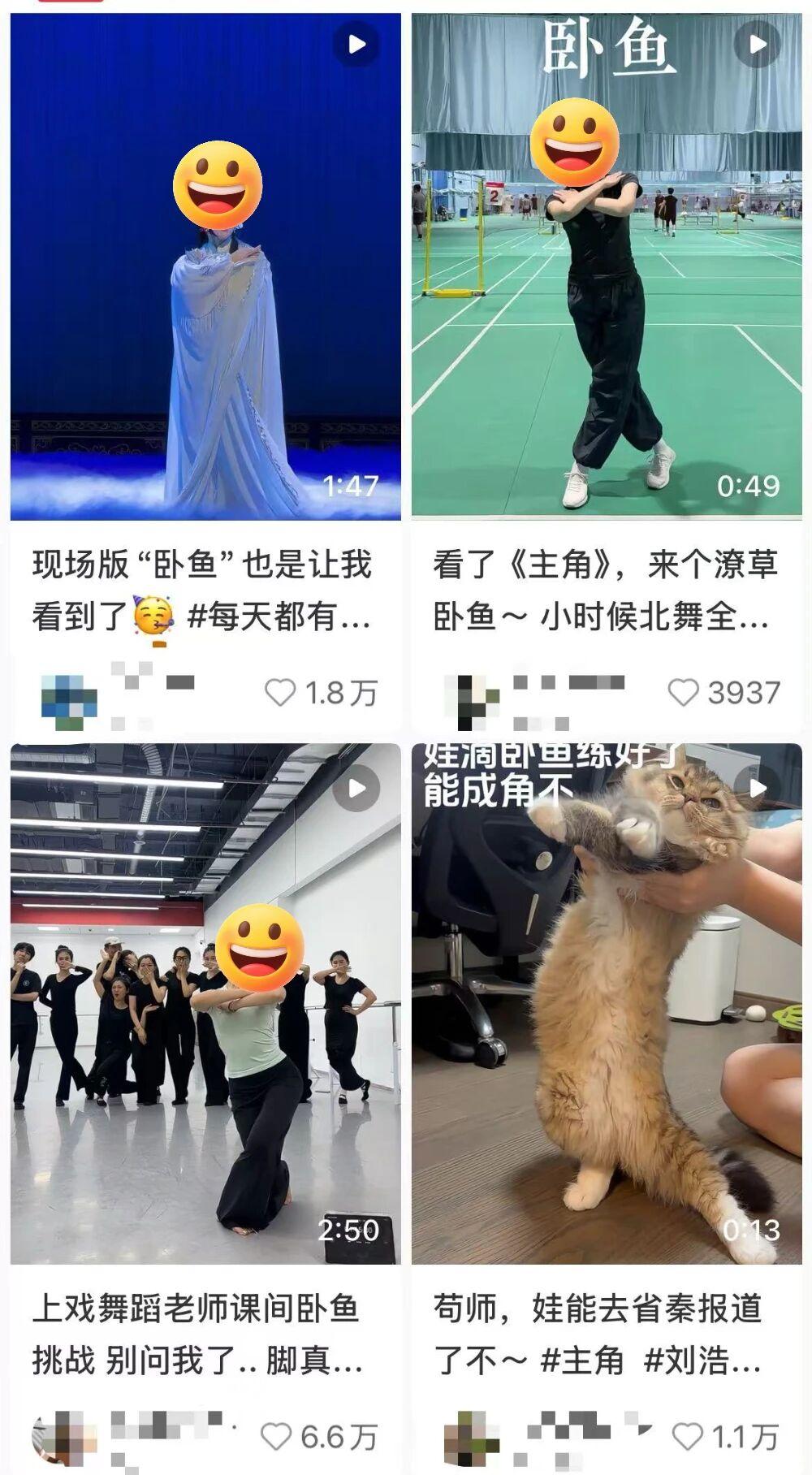This screenshot has width=812, height=1475.
Task: Open the caption 看了《主角》，来个潦草卧鱼
Action: click(x=605, y=590)
